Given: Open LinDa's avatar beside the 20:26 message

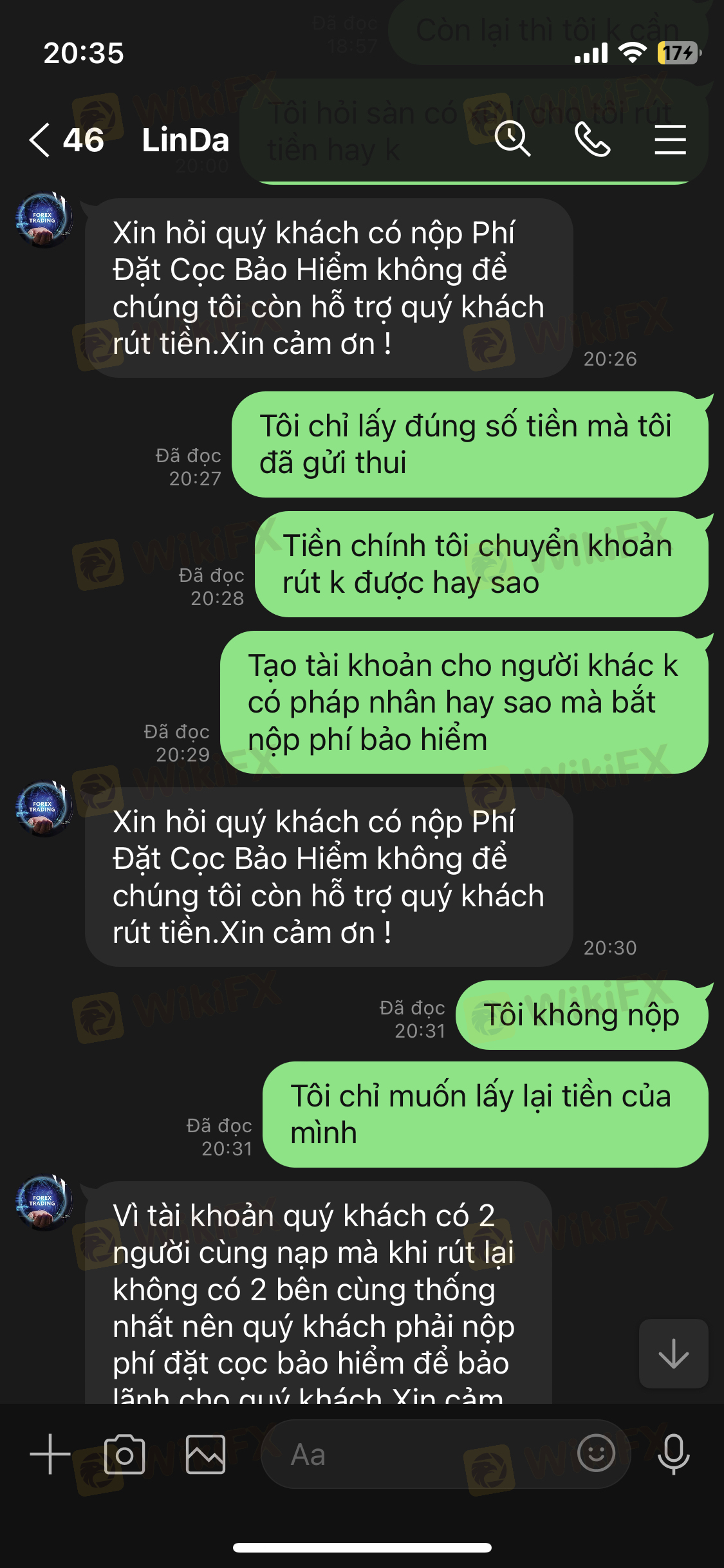Looking at the screenshot, I should (43, 220).
